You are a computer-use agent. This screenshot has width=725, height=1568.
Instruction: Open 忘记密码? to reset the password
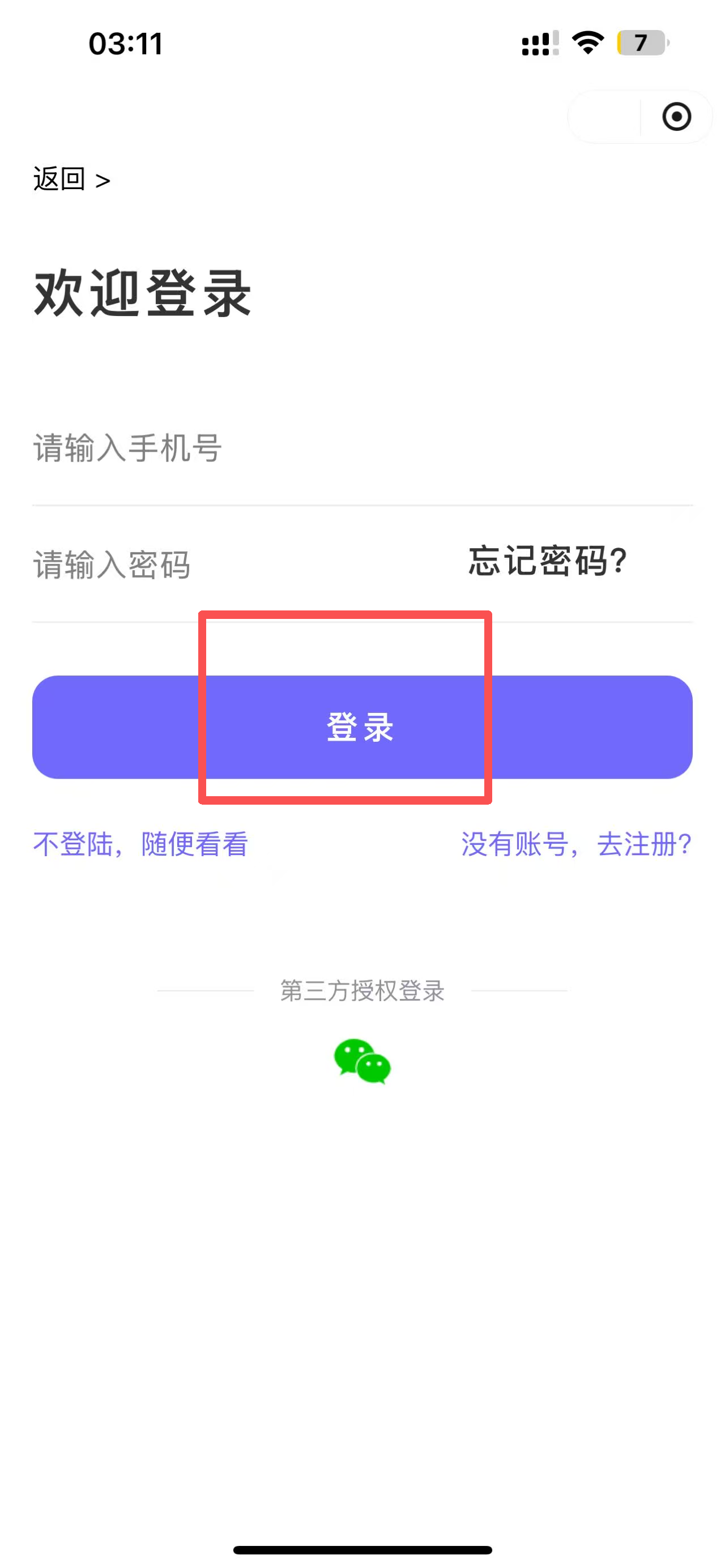point(547,561)
